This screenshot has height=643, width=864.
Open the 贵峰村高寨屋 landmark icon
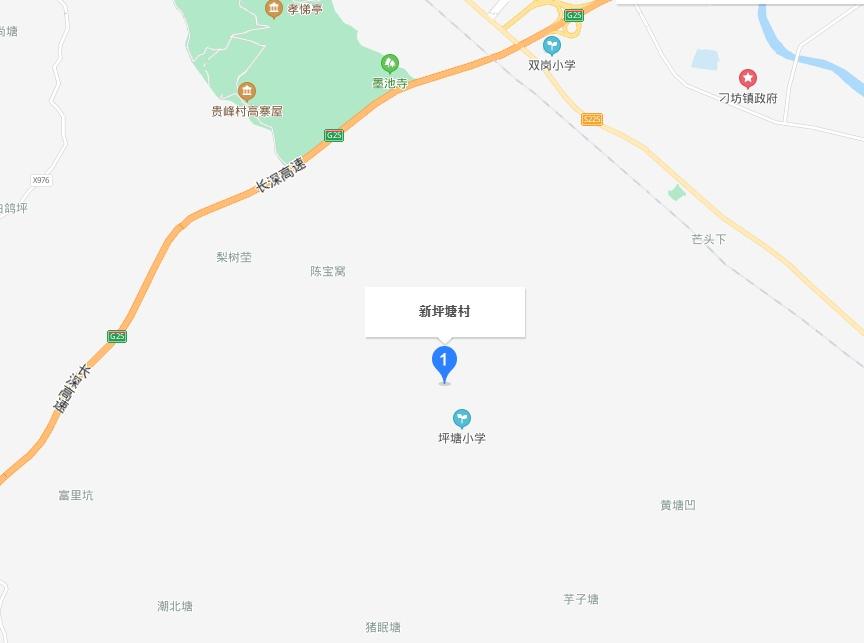click(x=247, y=91)
